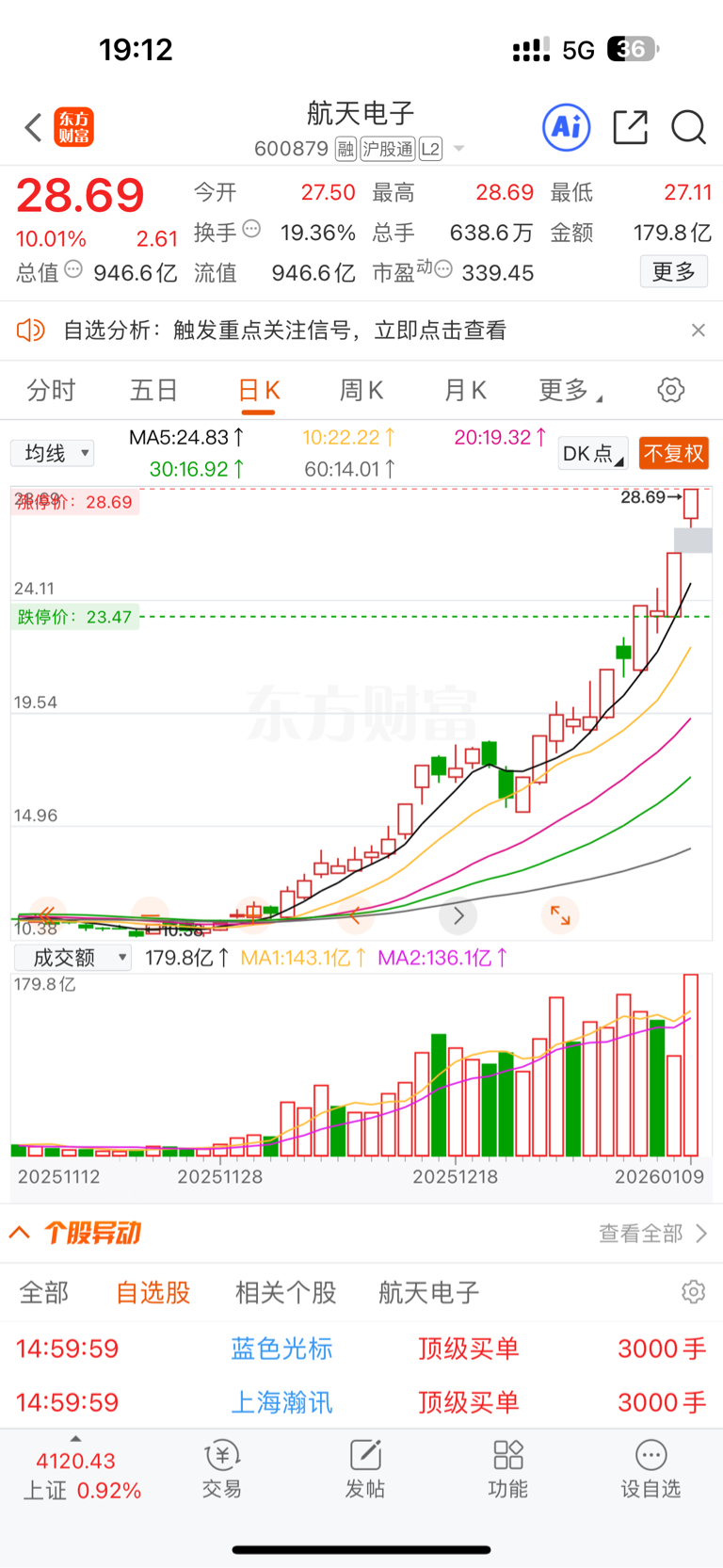Go back using the top-left arrow

pos(34,127)
